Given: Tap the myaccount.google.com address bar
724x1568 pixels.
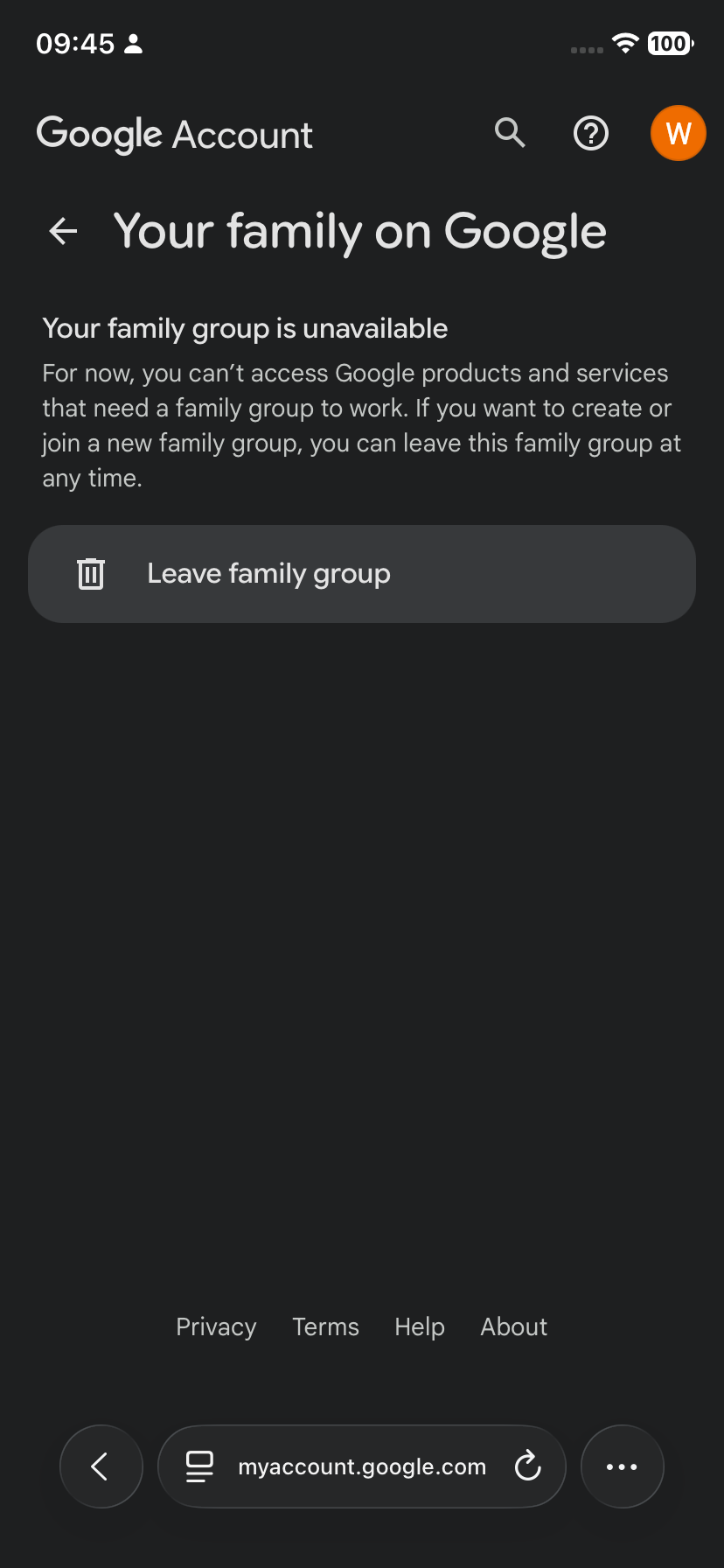Looking at the screenshot, I should tap(362, 1466).
